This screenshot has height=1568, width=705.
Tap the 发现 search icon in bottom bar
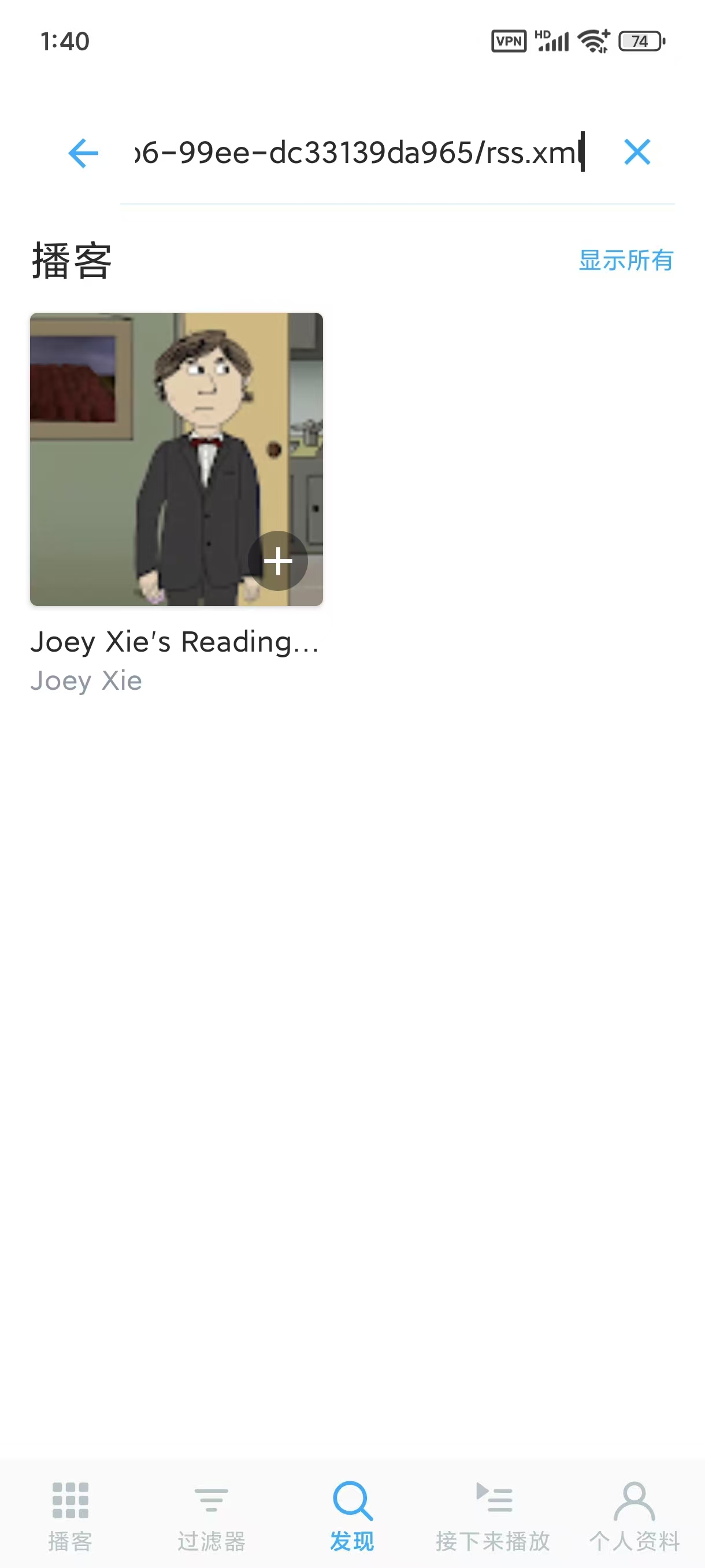tap(352, 1502)
